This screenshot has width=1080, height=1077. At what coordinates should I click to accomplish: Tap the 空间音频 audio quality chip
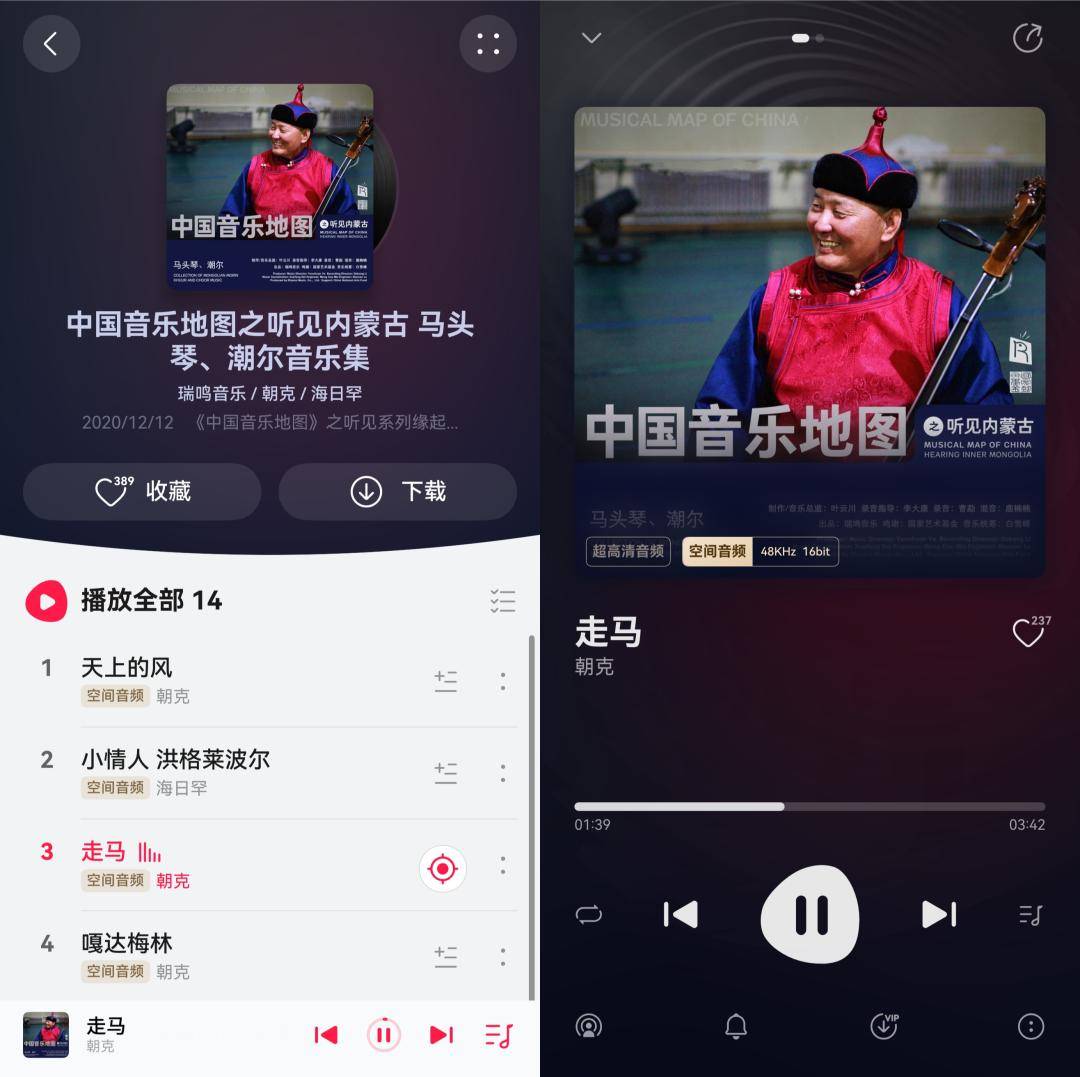tap(717, 551)
